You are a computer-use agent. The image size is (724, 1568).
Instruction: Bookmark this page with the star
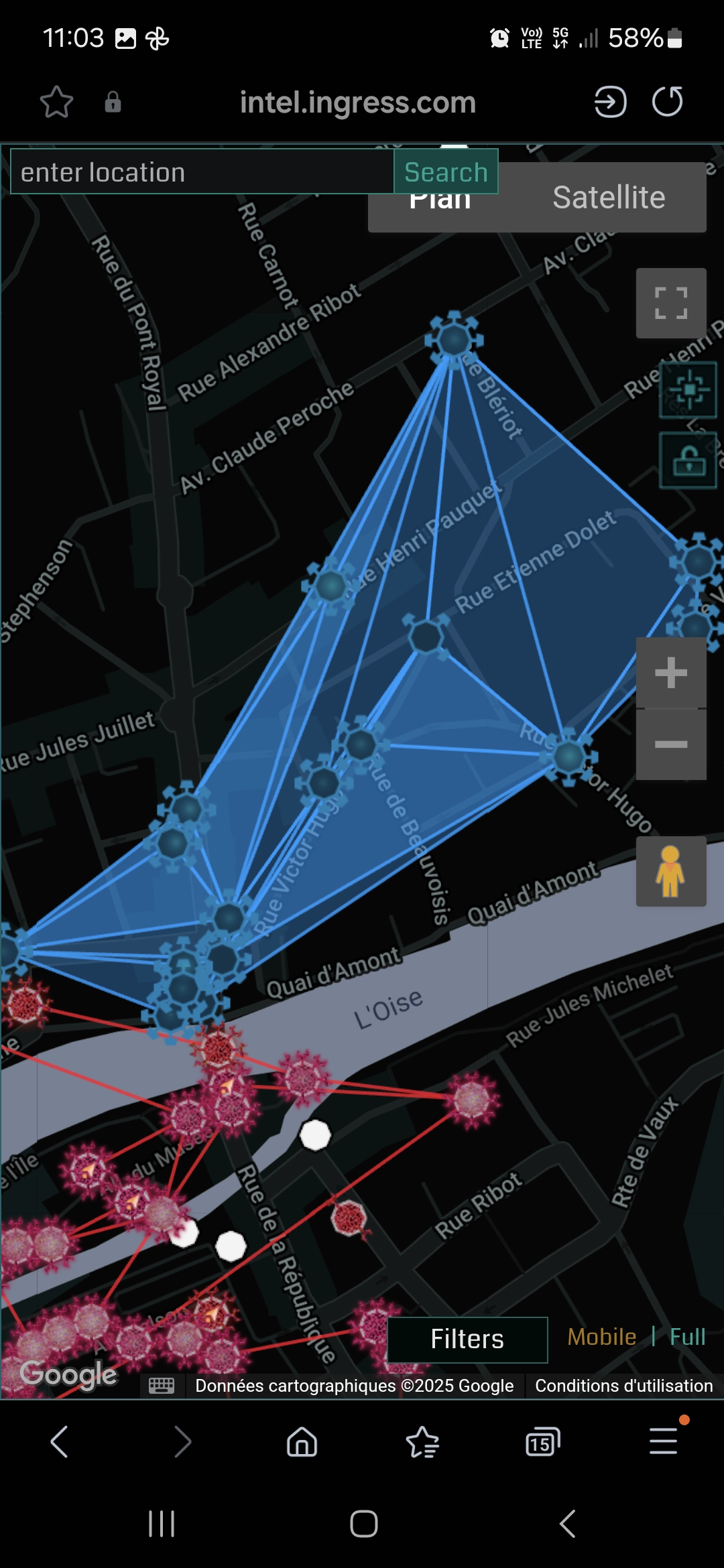56,102
